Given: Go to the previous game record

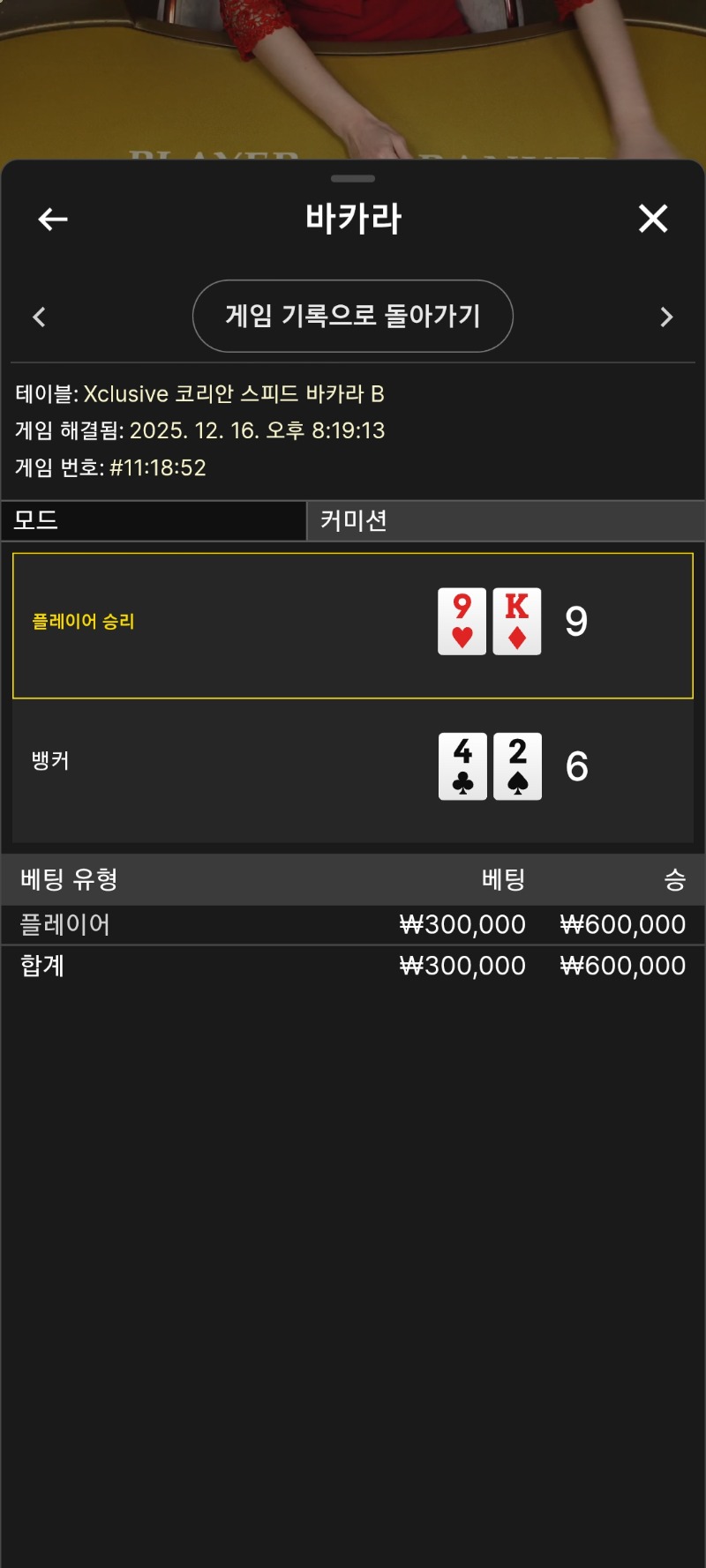Looking at the screenshot, I should [39, 317].
